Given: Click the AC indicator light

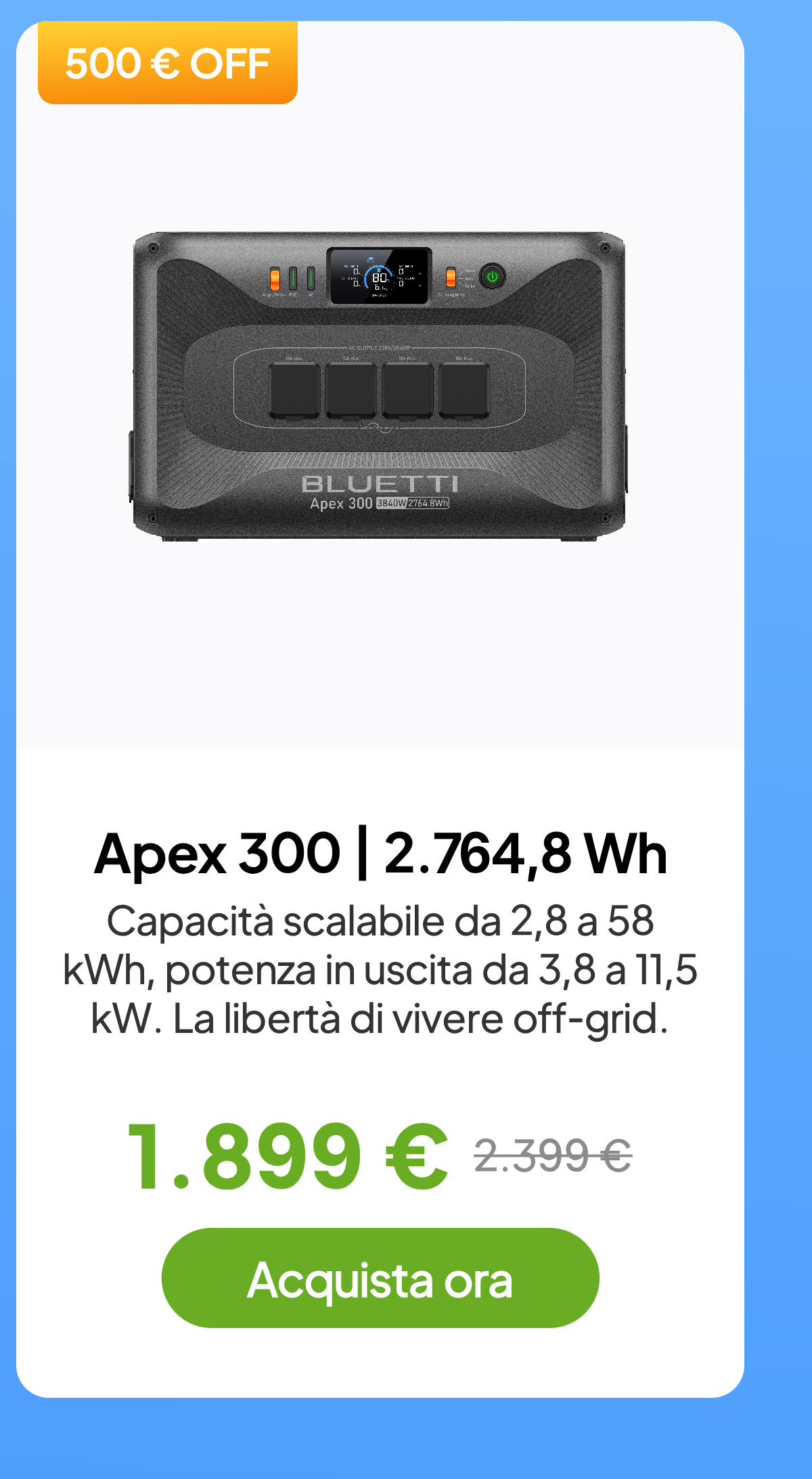Looking at the screenshot, I should [311, 280].
